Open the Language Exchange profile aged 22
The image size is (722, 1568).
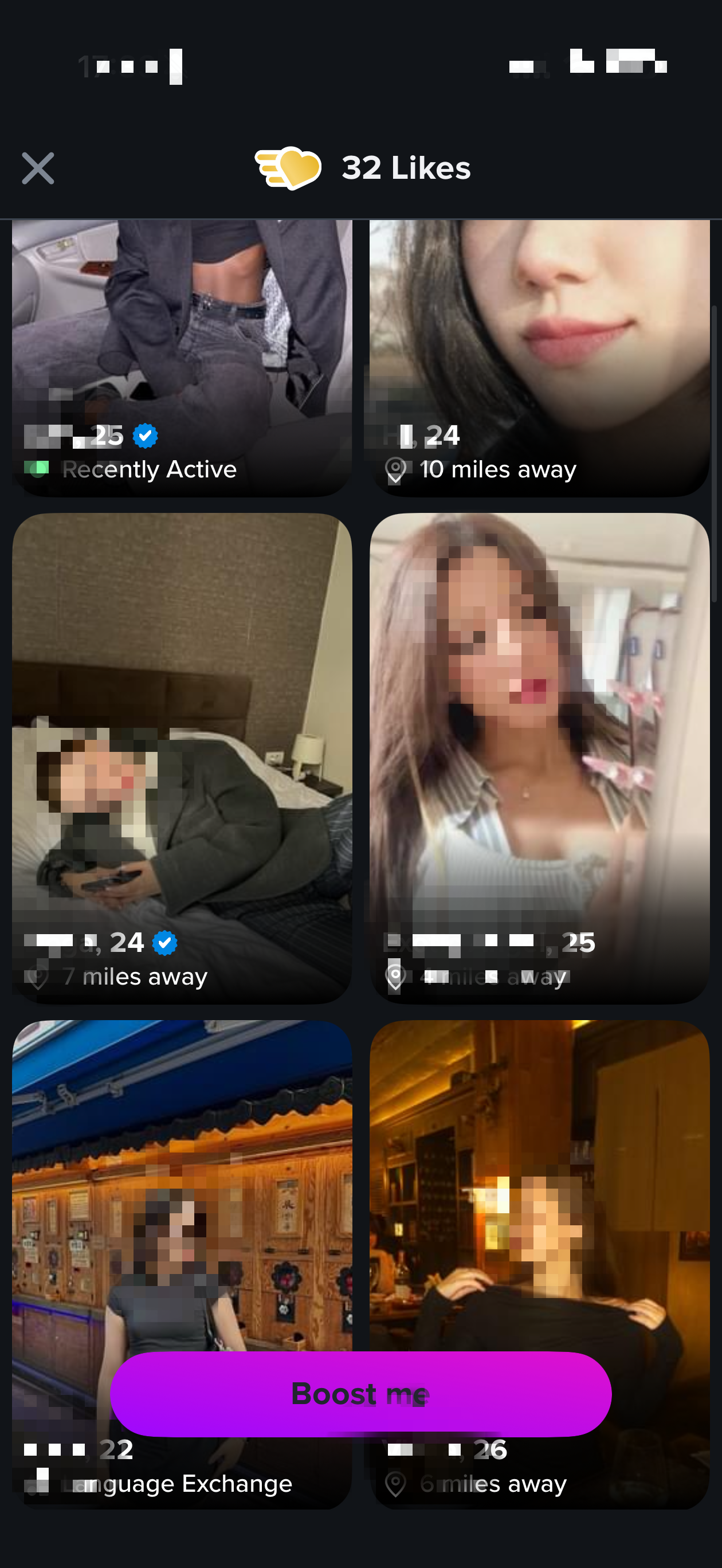pos(182,1187)
